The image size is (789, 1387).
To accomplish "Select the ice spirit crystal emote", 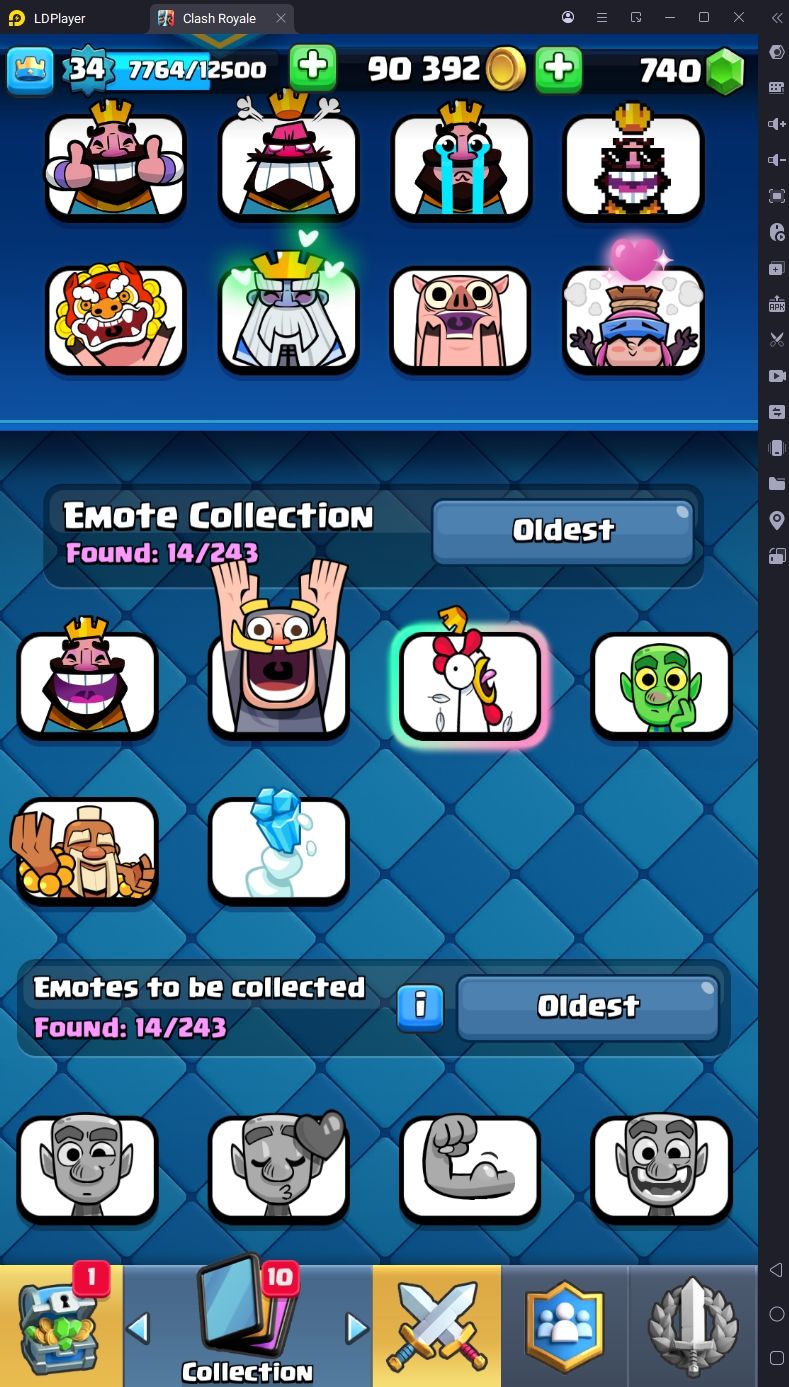I will pyautogui.click(x=279, y=848).
